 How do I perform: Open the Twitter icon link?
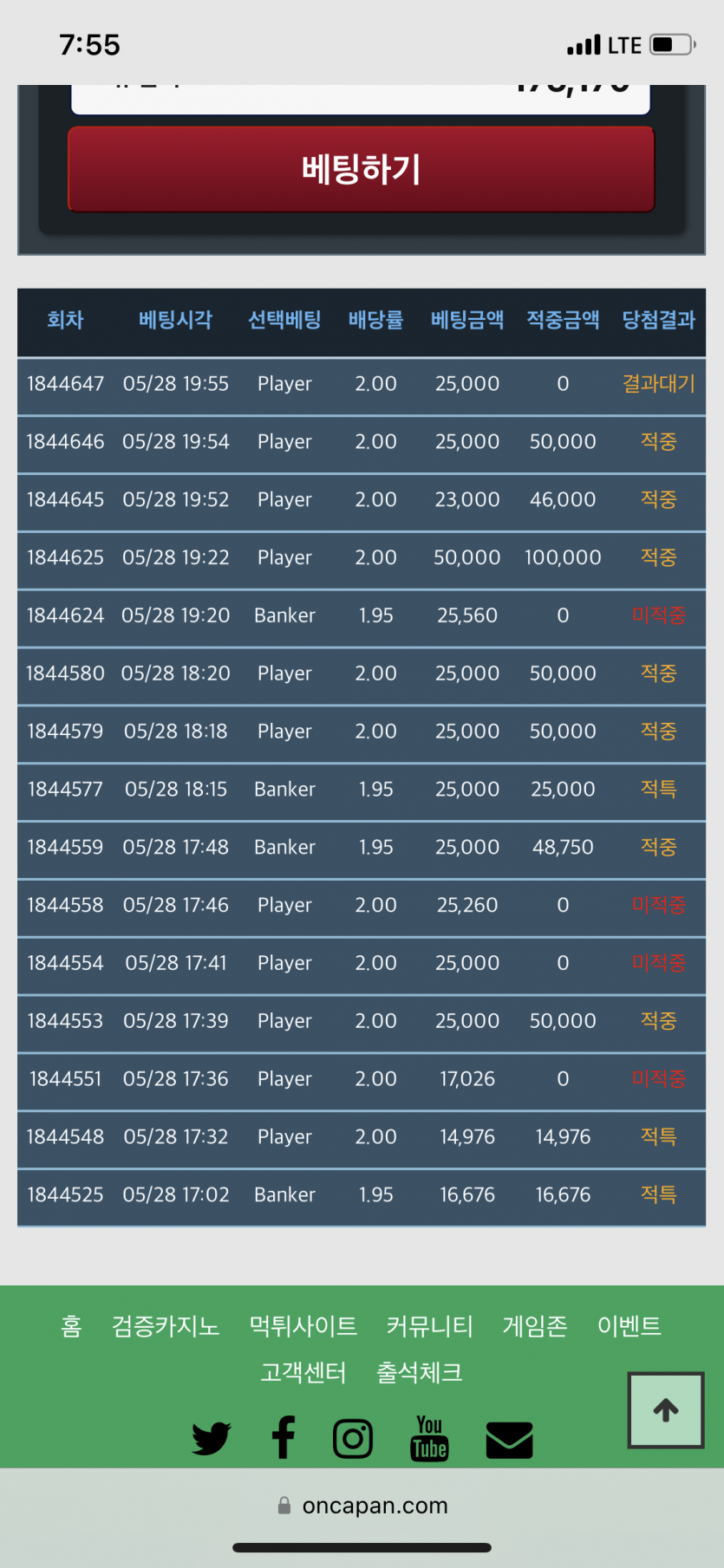(x=211, y=1438)
